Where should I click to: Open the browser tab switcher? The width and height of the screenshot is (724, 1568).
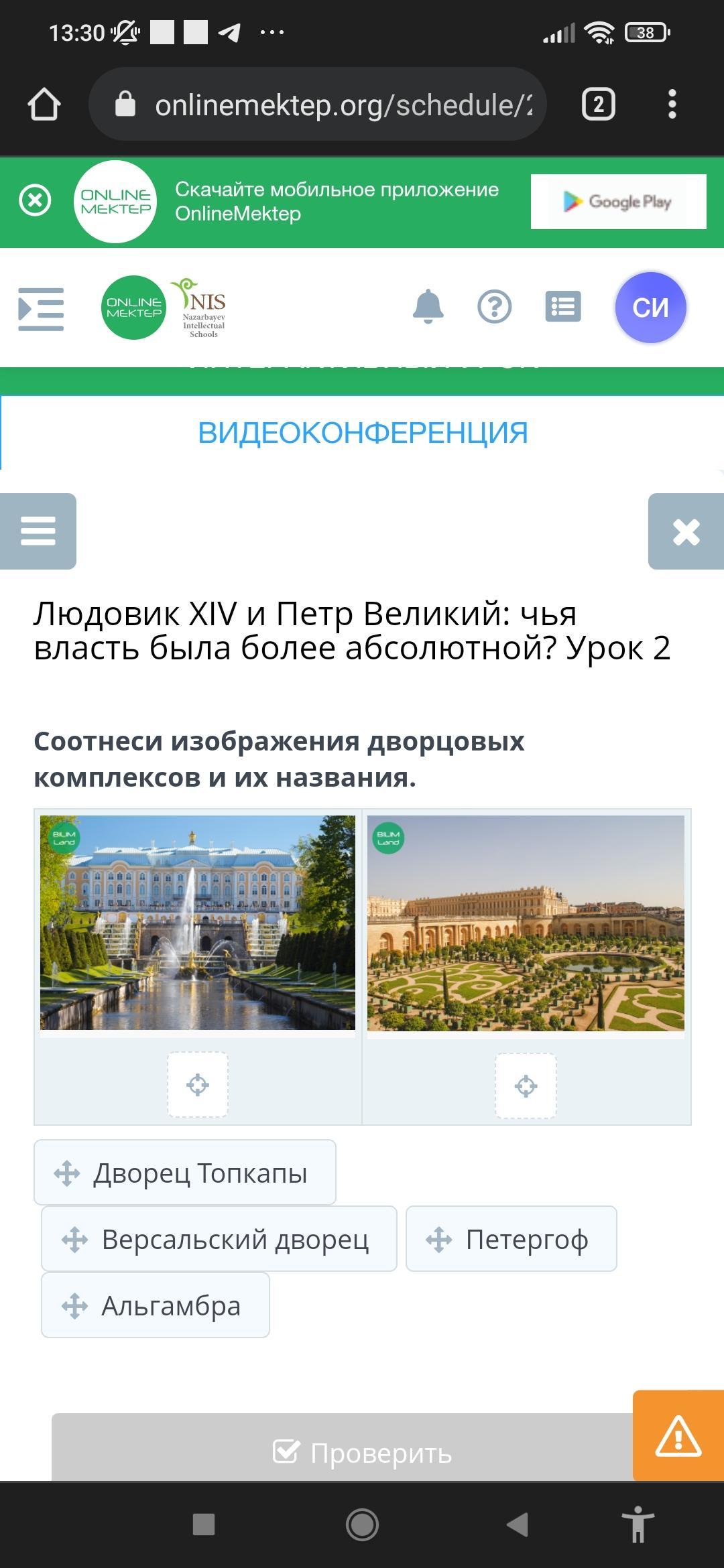click(598, 105)
